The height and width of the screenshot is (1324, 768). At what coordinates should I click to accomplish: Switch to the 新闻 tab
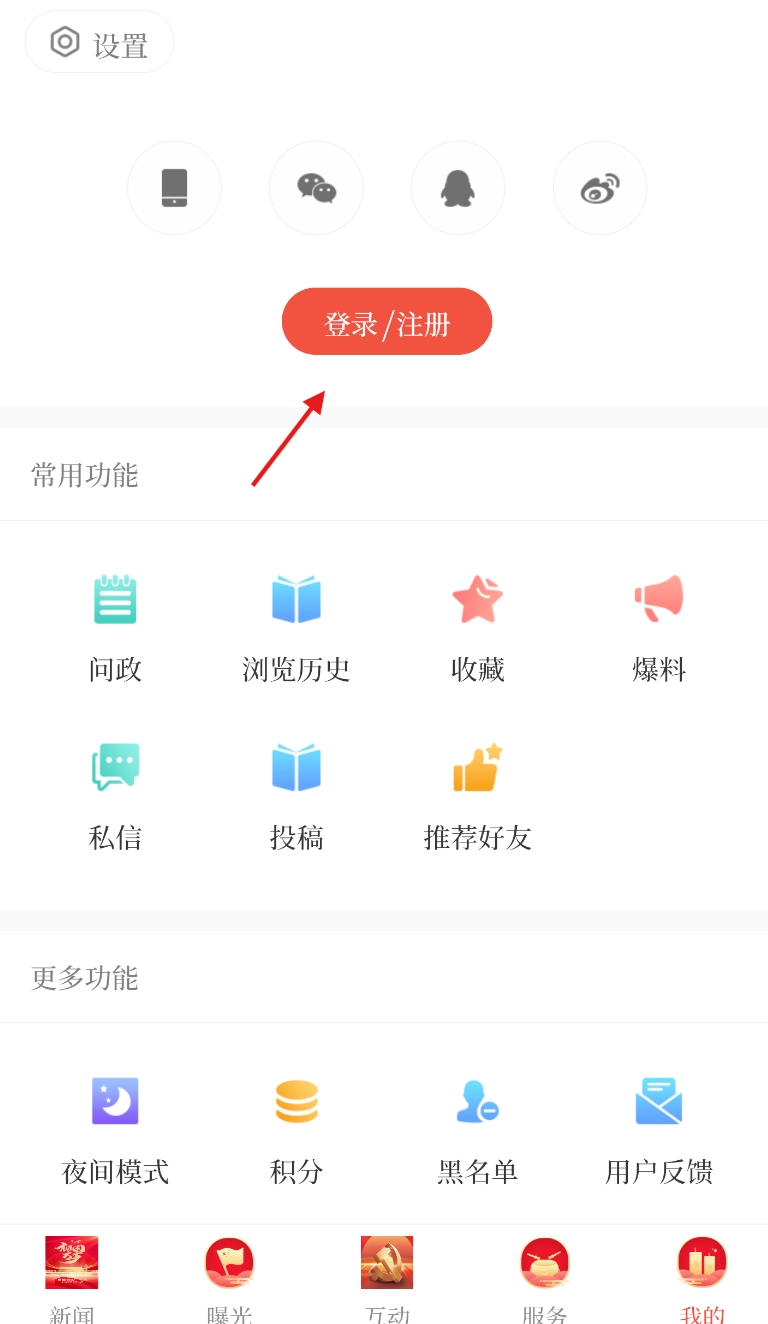(72, 1277)
